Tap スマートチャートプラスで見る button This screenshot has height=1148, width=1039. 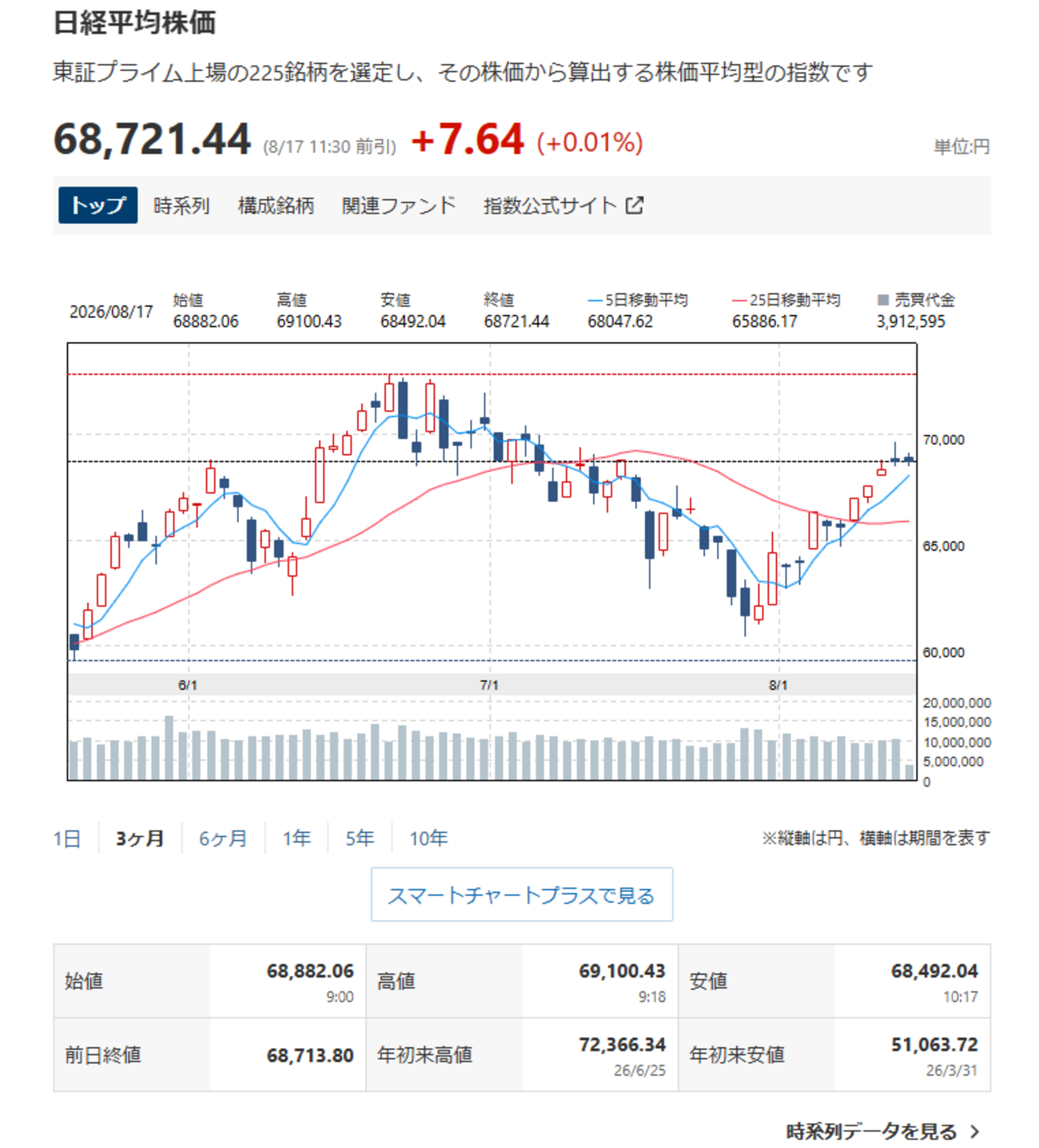(522, 895)
